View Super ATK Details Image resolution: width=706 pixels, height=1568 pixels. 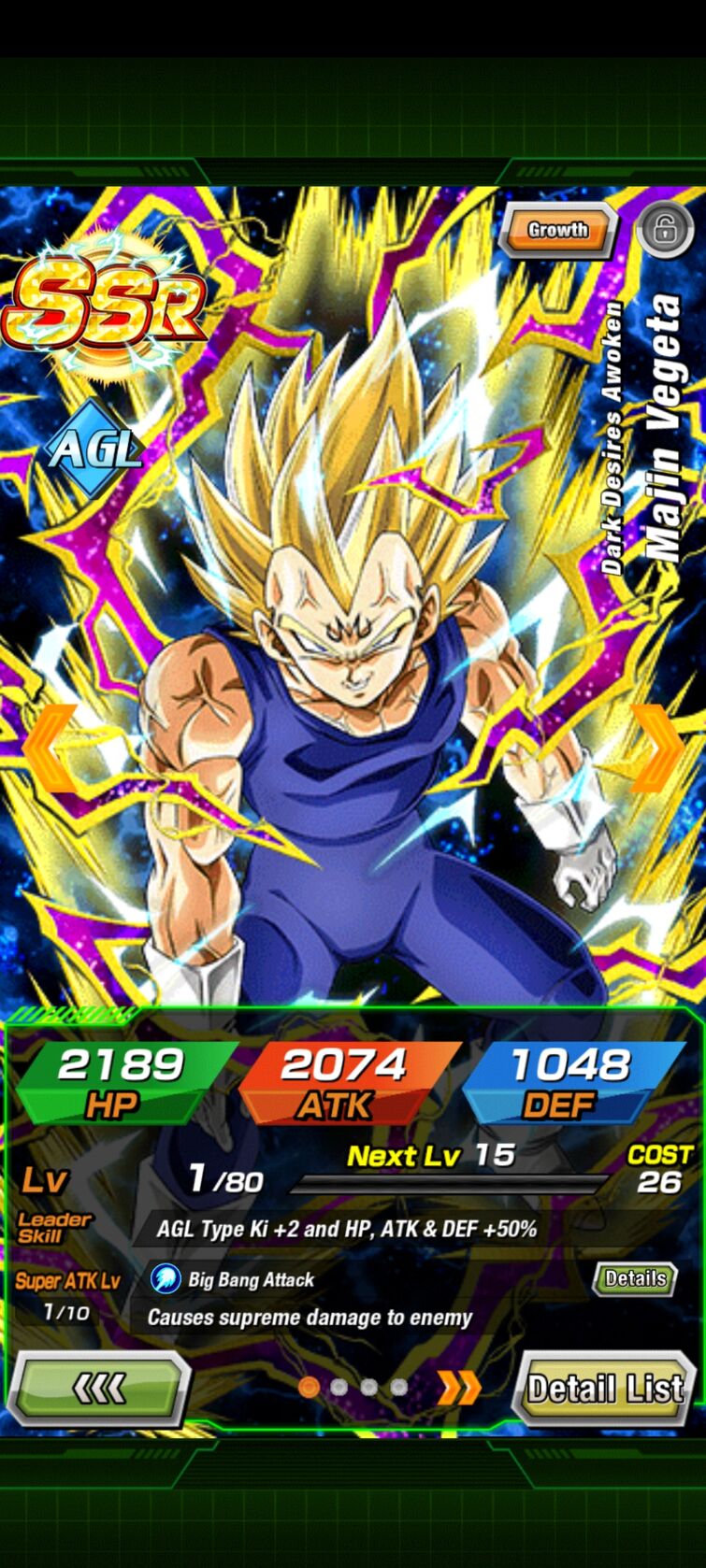(x=635, y=1278)
